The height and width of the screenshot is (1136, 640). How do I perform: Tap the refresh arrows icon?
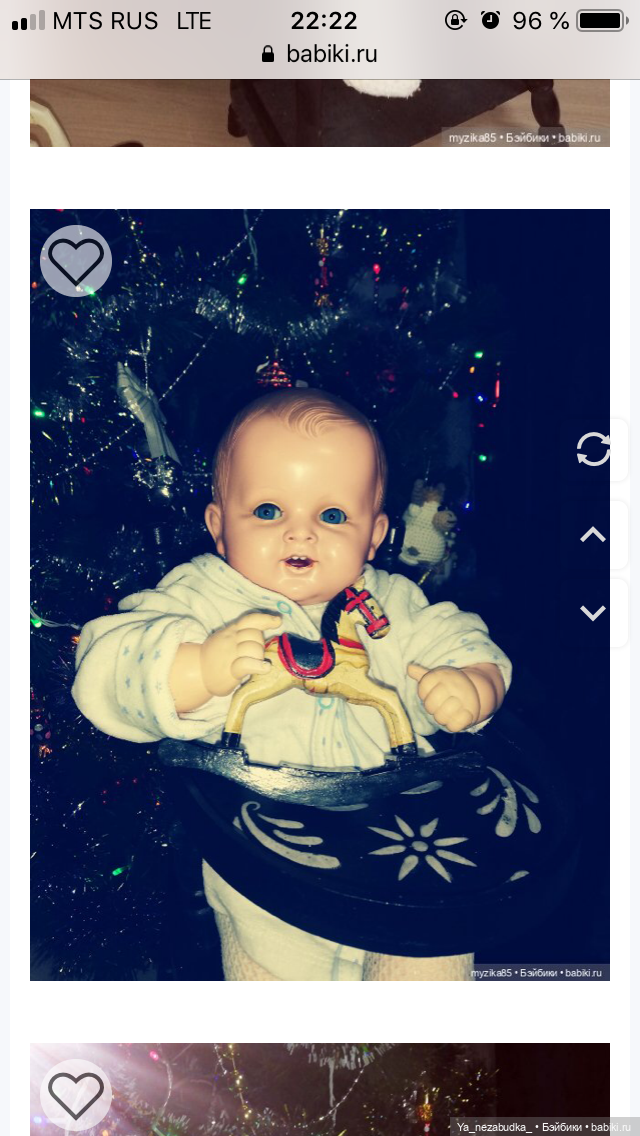pos(593,450)
